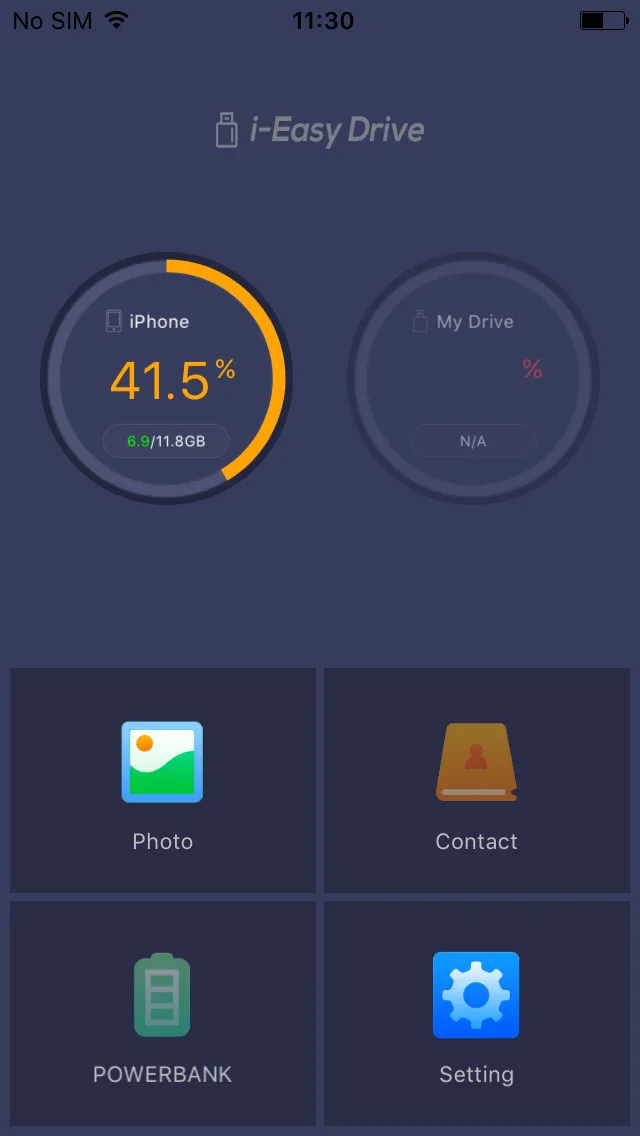Tap the iPhone storage circle

pyautogui.click(x=166, y=379)
